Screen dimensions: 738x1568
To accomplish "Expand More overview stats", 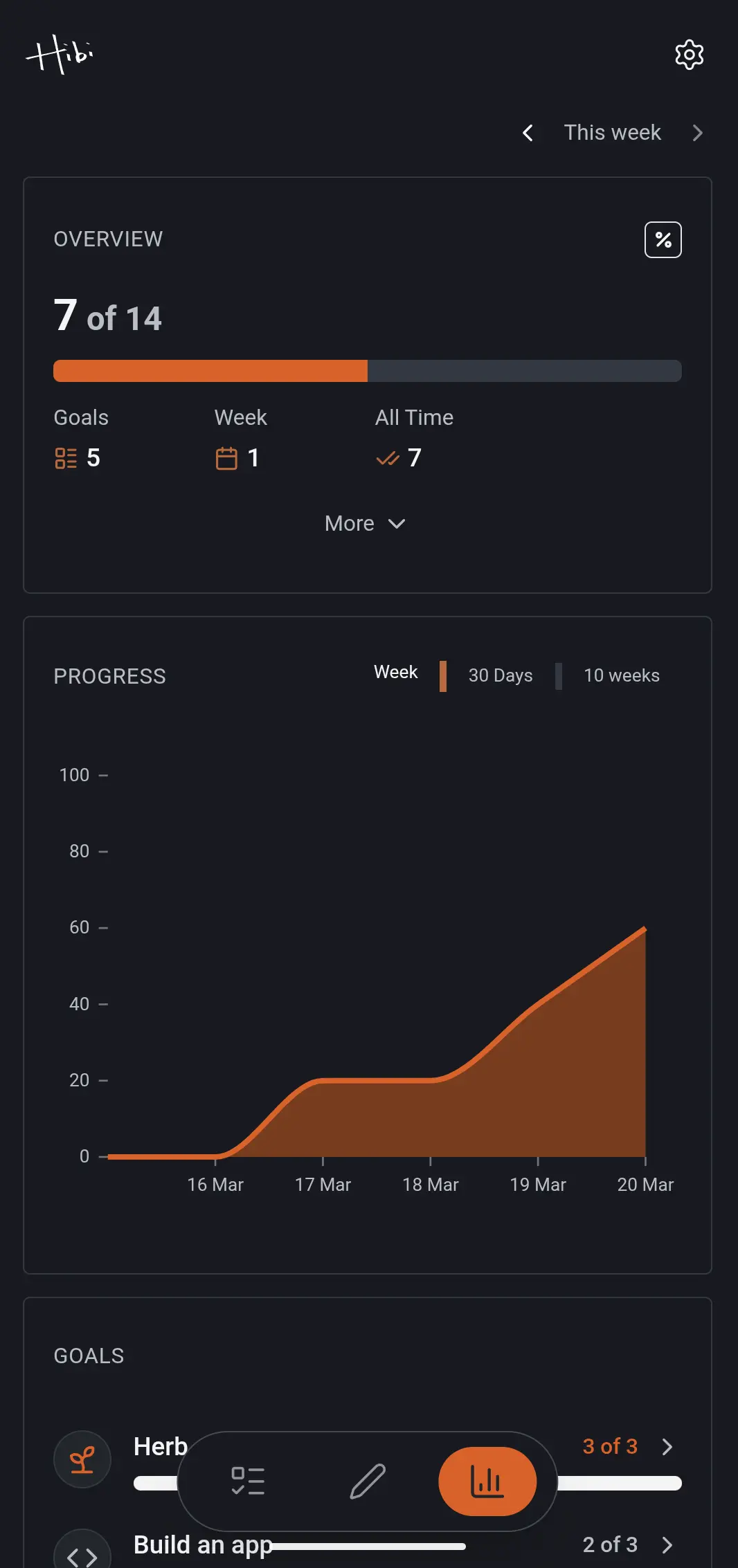I will 365,524.
